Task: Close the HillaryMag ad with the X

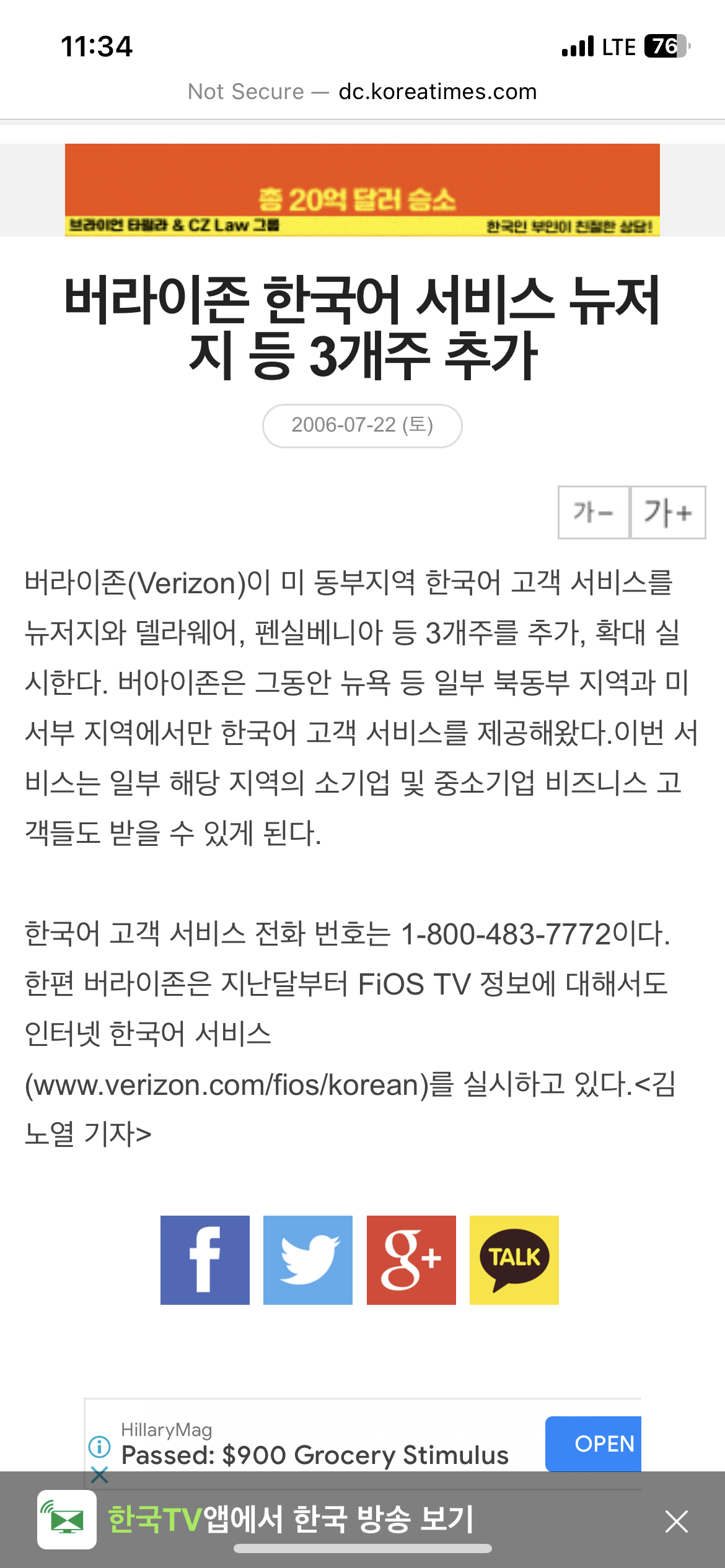Action: point(99,1474)
